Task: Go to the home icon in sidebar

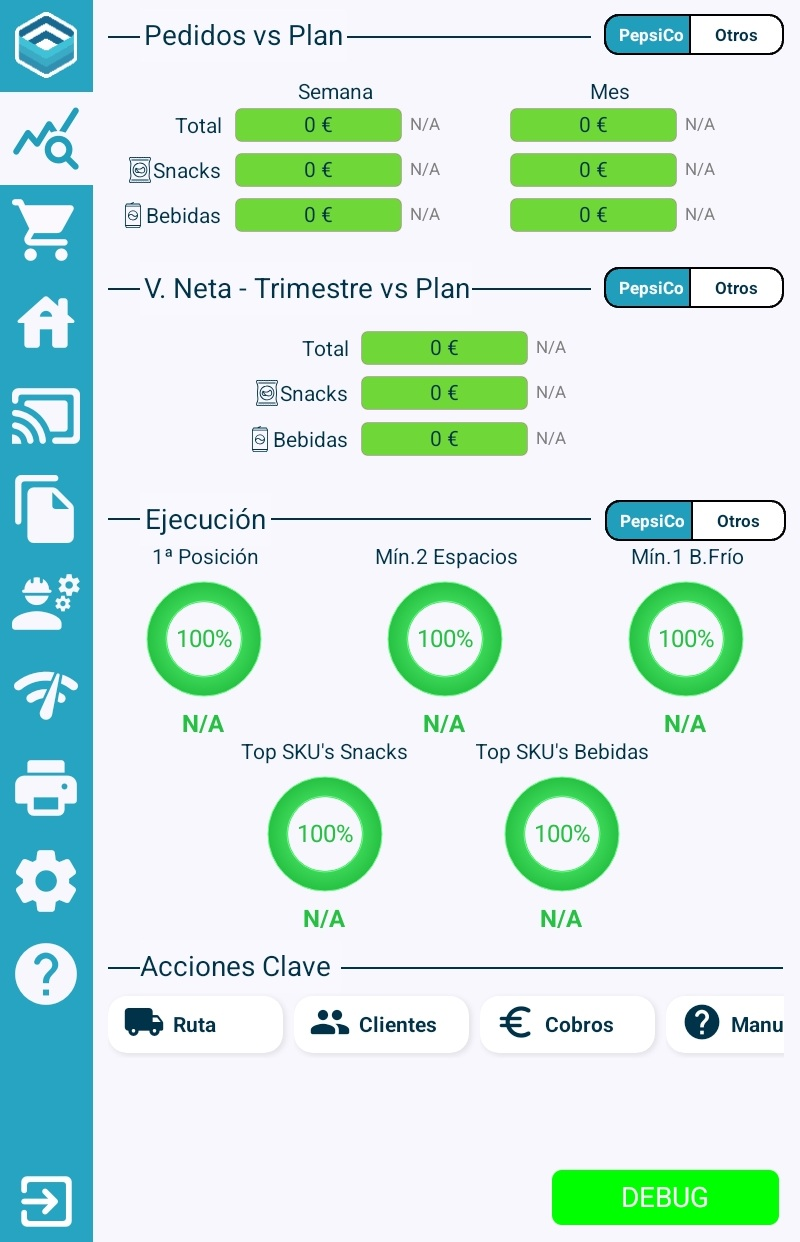Action: [45, 323]
